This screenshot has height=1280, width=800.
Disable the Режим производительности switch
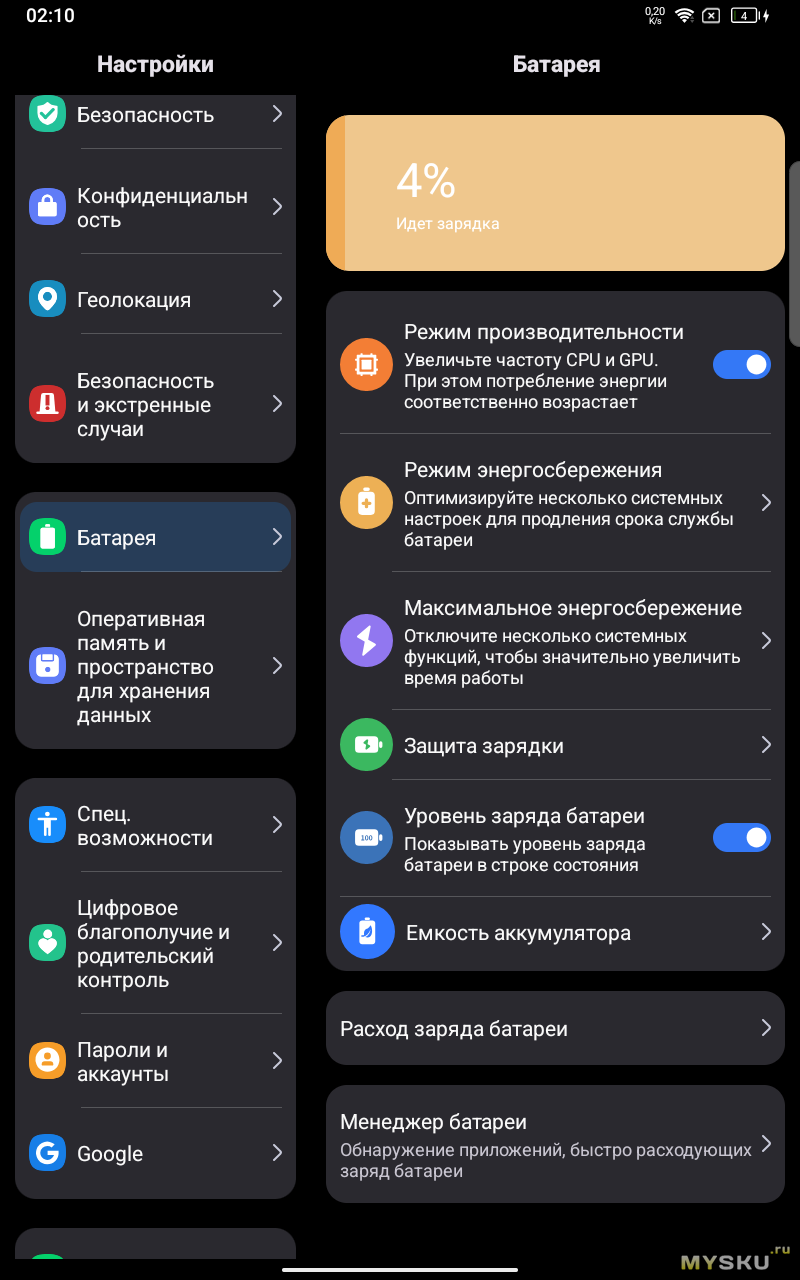tap(741, 365)
